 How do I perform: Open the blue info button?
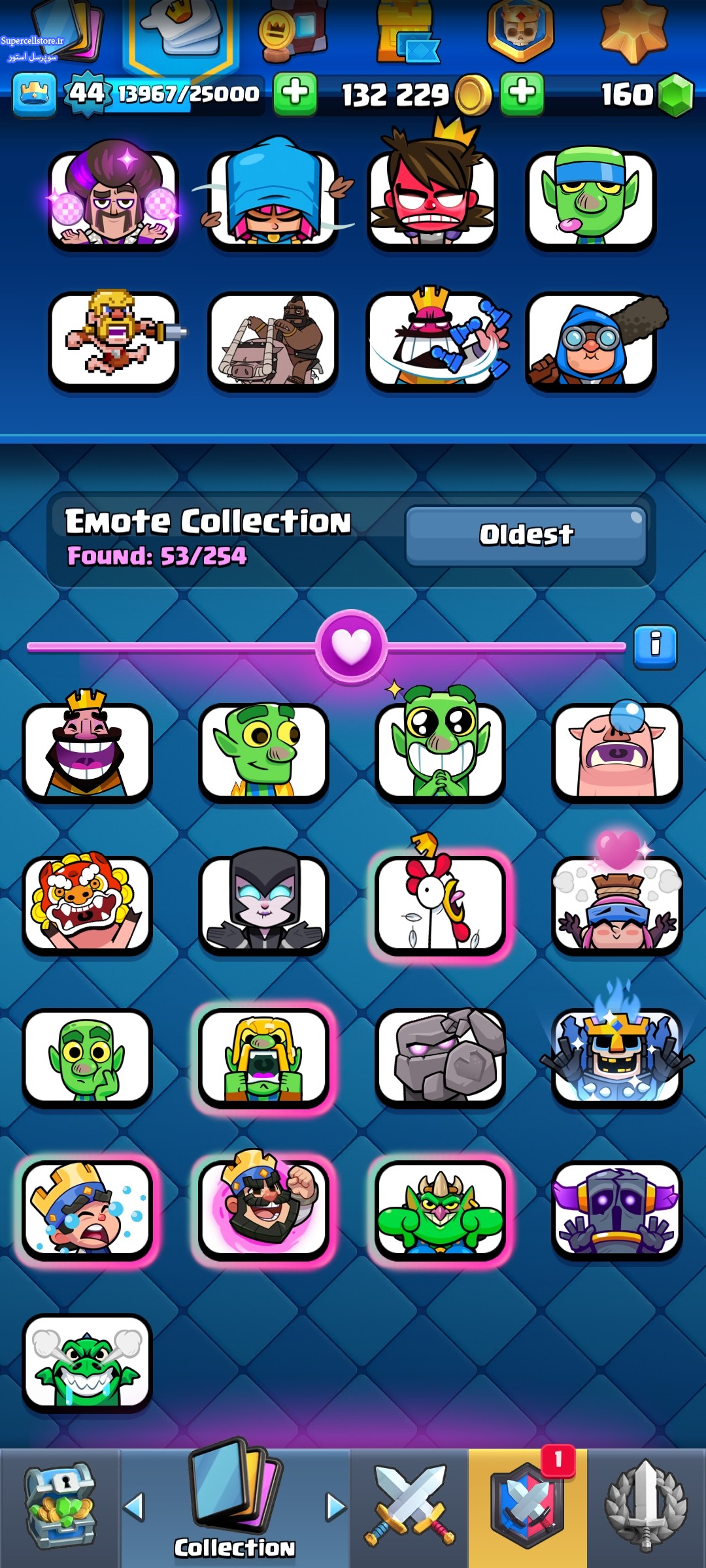(655, 646)
